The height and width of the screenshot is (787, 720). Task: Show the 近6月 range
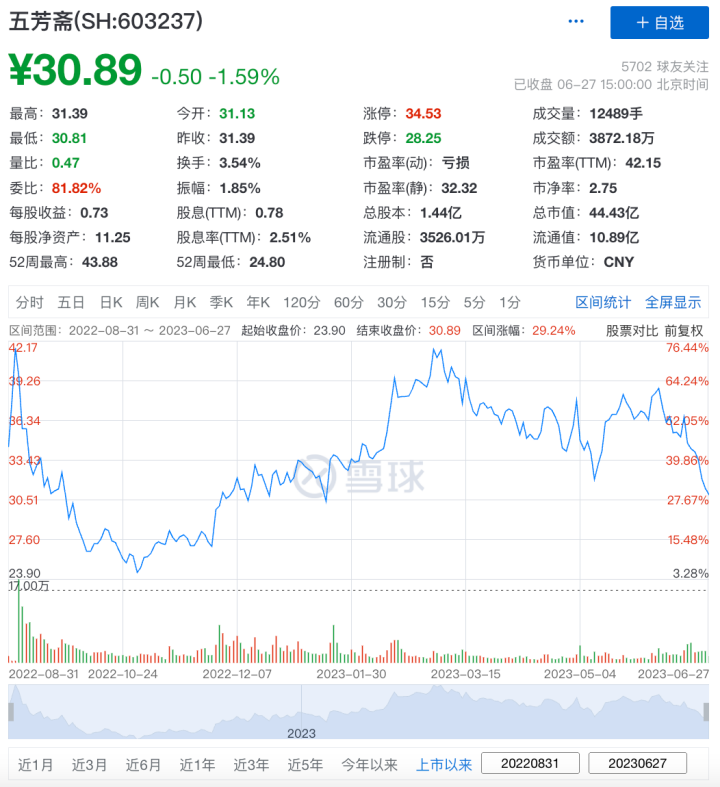pyautogui.click(x=144, y=765)
